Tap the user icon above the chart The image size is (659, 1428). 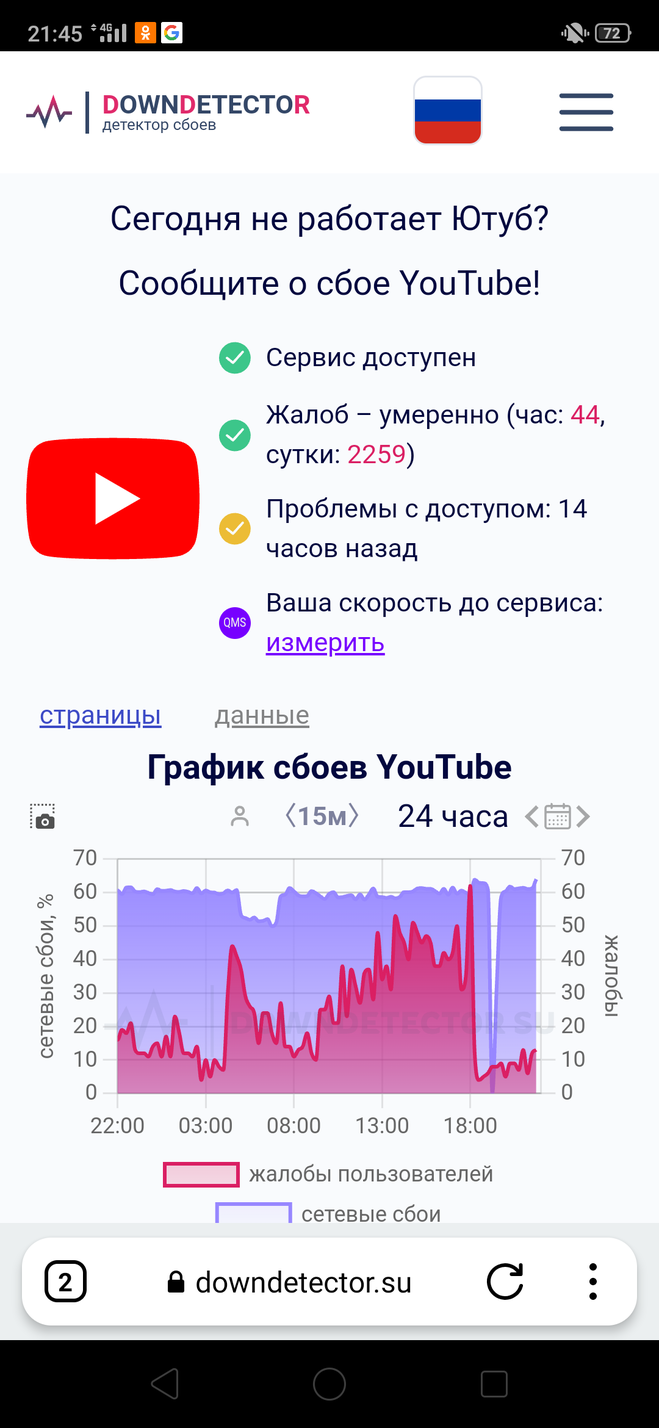pos(239,816)
